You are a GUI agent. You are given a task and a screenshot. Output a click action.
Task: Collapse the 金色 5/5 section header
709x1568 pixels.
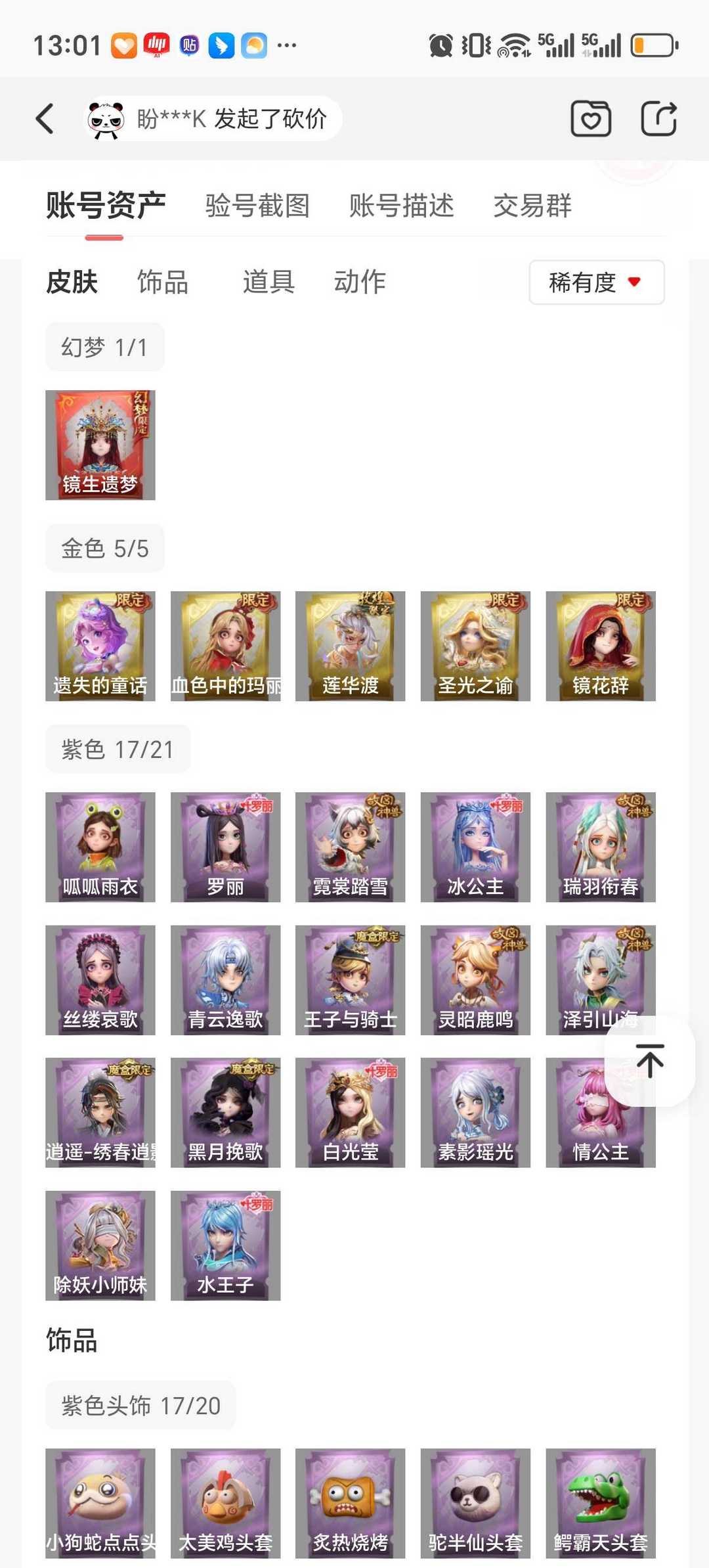105,548
